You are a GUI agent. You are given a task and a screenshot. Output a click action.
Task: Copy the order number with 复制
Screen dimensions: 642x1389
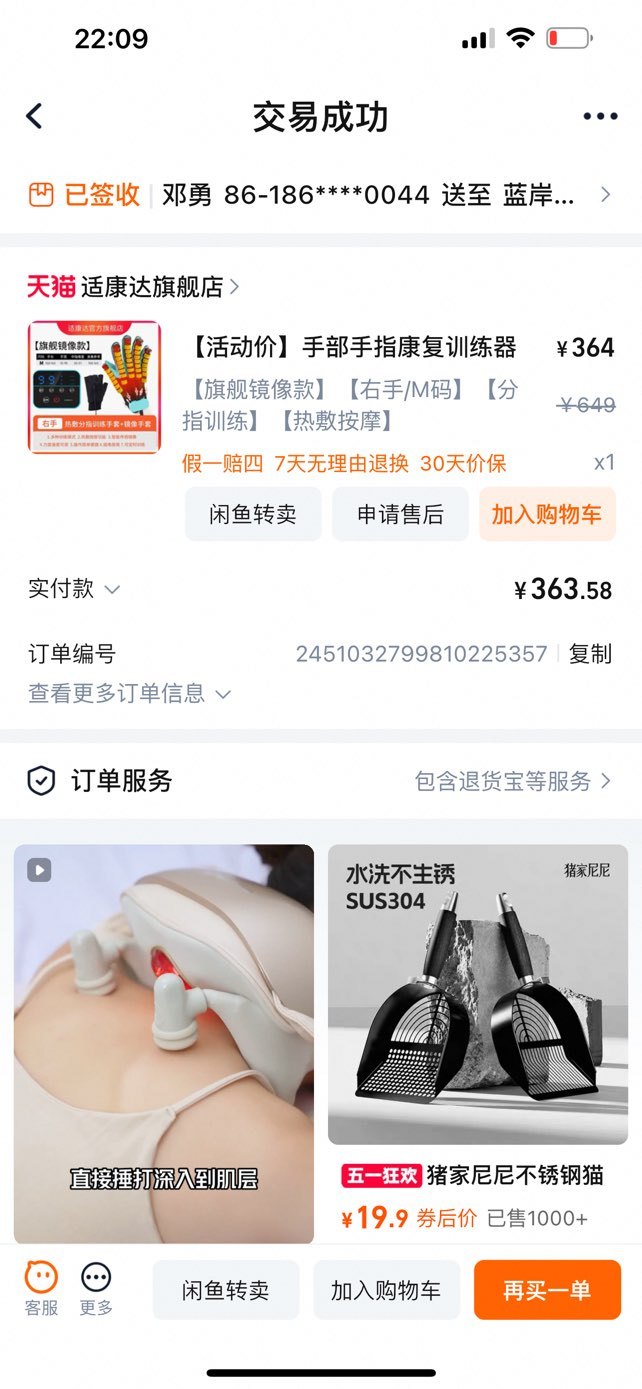click(590, 654)
